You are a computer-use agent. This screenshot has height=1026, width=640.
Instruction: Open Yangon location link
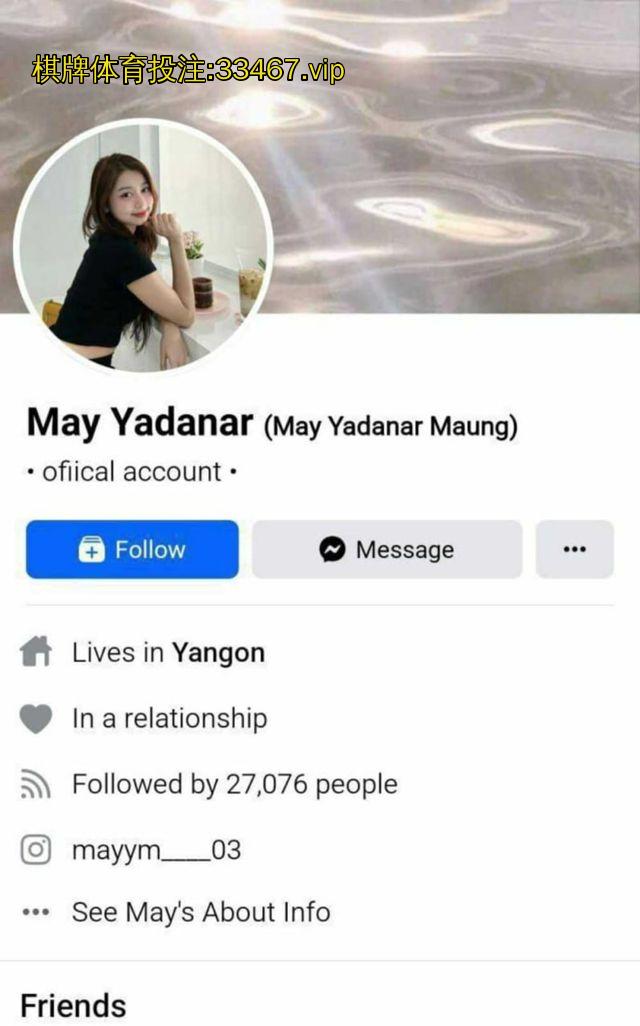[x=218, y=653]
